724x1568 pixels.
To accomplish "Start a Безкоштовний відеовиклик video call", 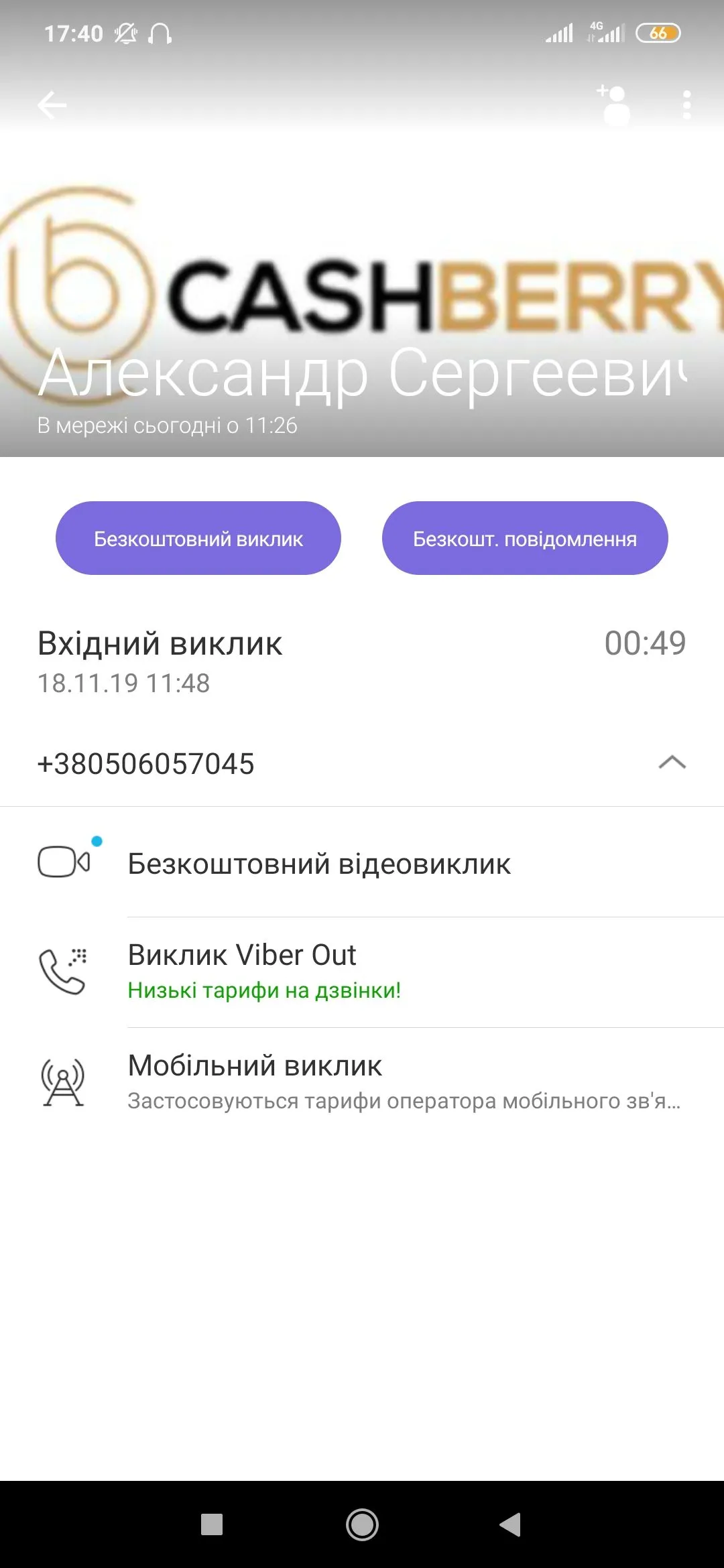I will coord(319,863).
